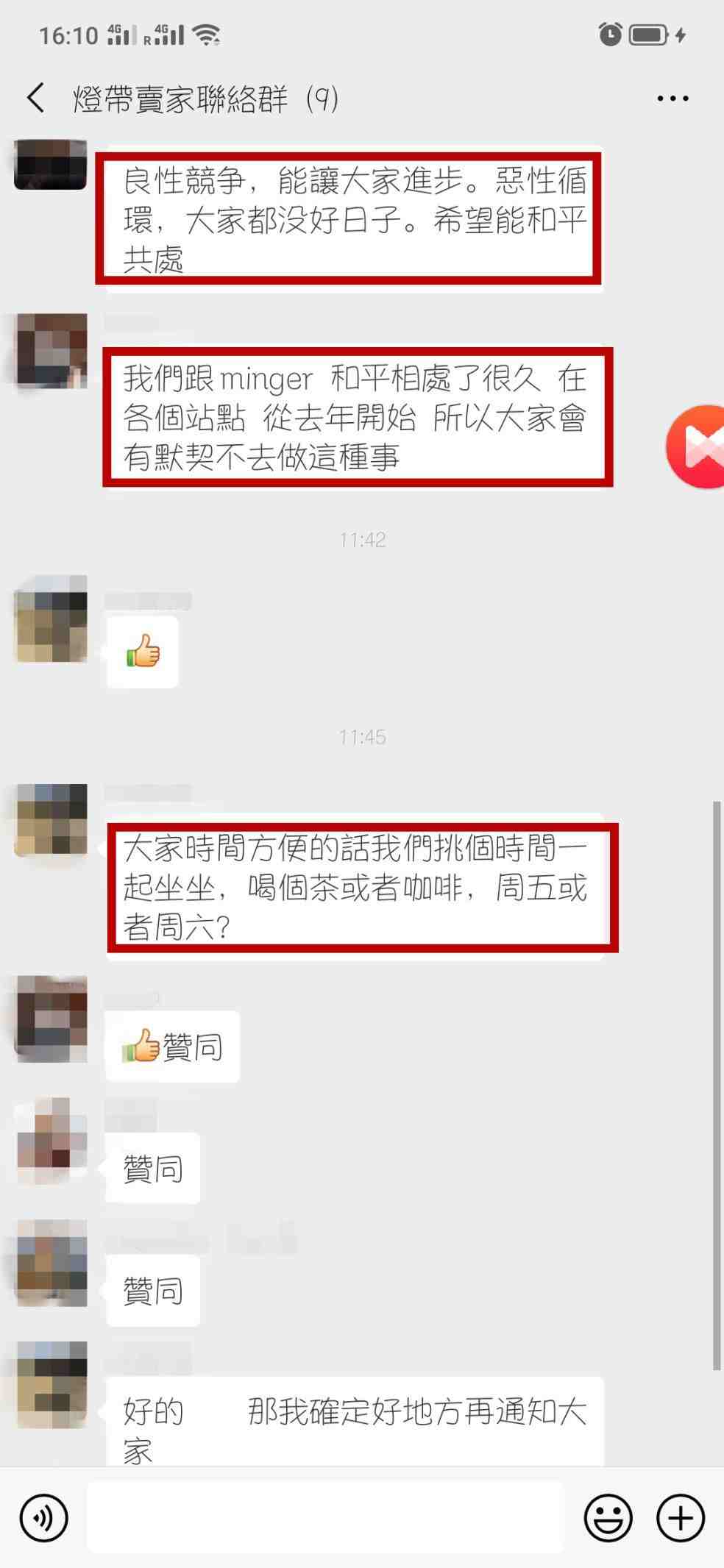This screenshot has height=1568, width=724.
Task: Open the emoji picker
Action: [x=608, y=1517]
